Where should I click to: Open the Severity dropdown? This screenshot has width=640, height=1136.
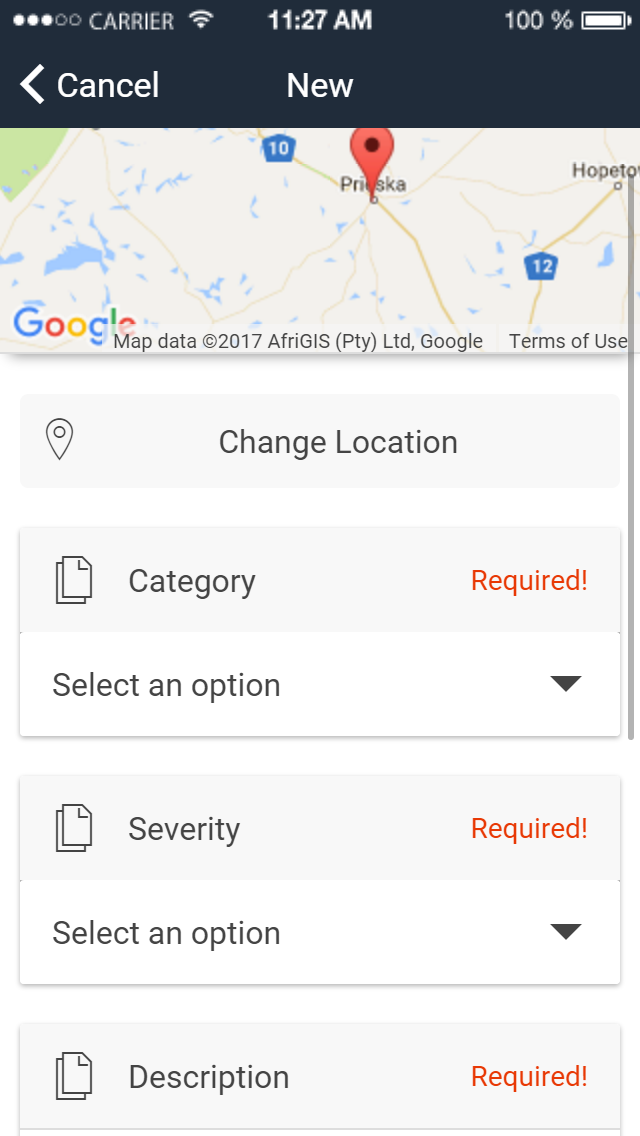click(320, 932)
